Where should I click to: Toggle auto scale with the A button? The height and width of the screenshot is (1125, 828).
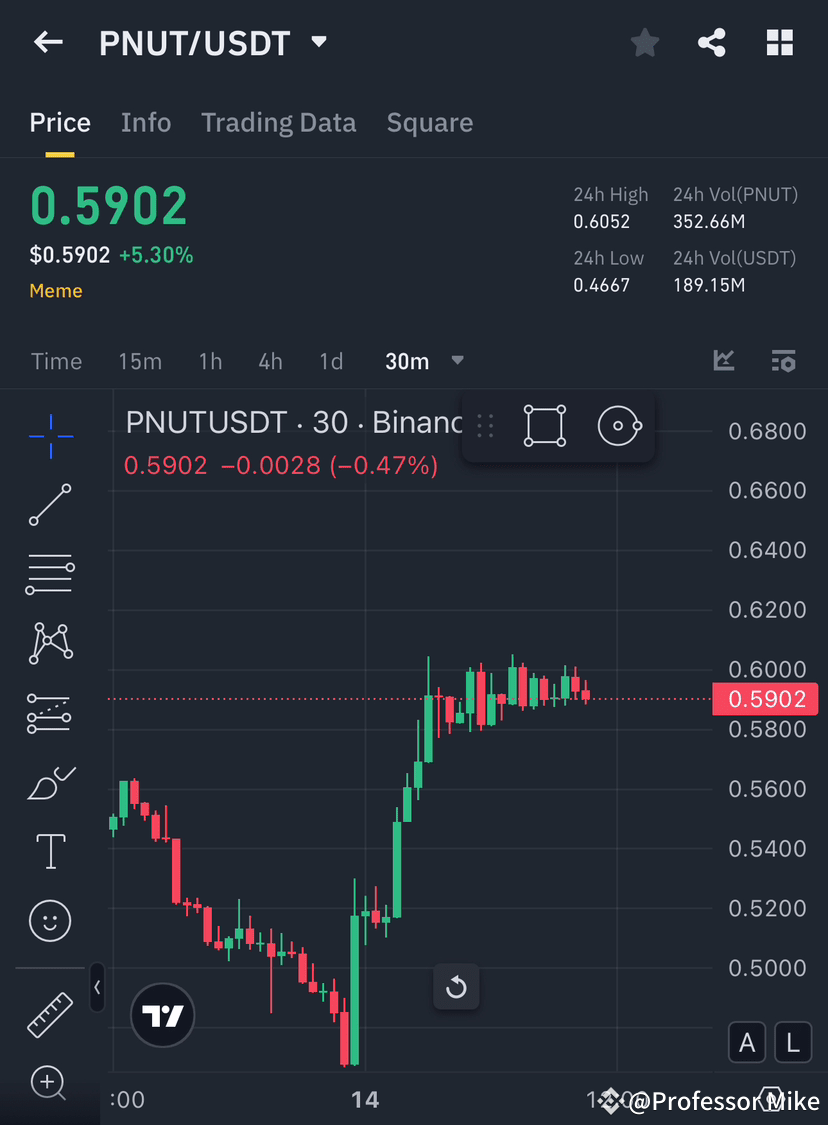[x=747, y=1042]
